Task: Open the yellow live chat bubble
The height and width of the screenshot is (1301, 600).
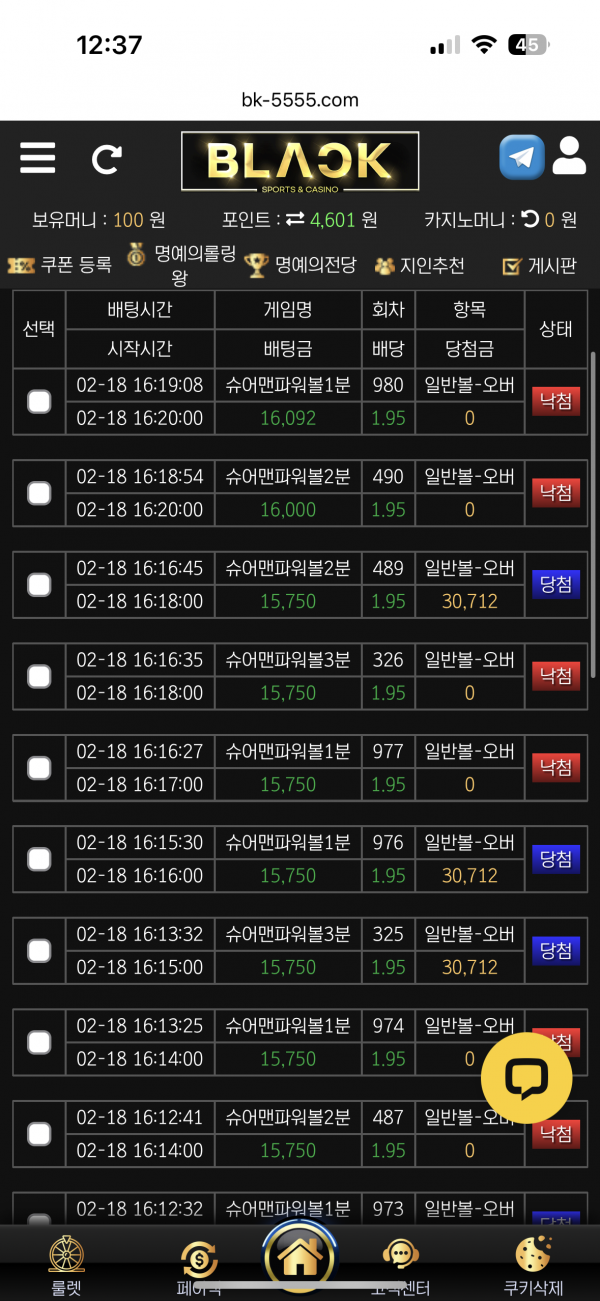Action: coord(526,1078)
